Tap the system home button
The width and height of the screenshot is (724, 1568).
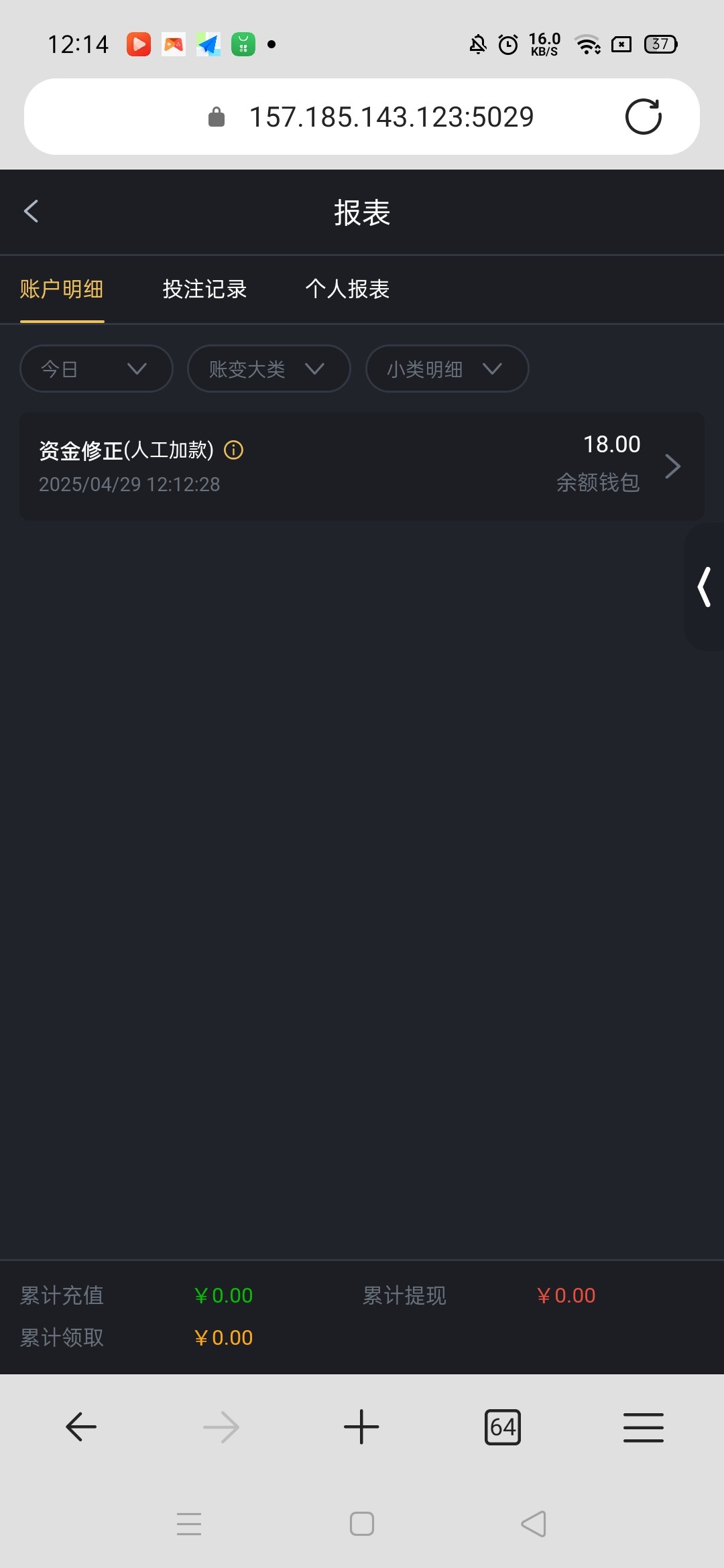click(362, 1524)
